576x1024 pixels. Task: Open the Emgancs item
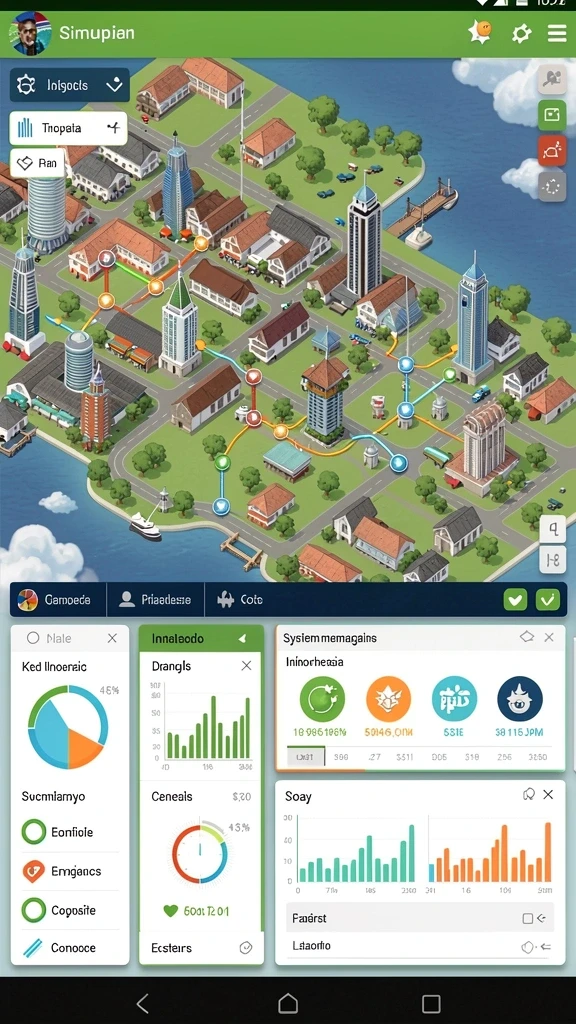(70, 871)
